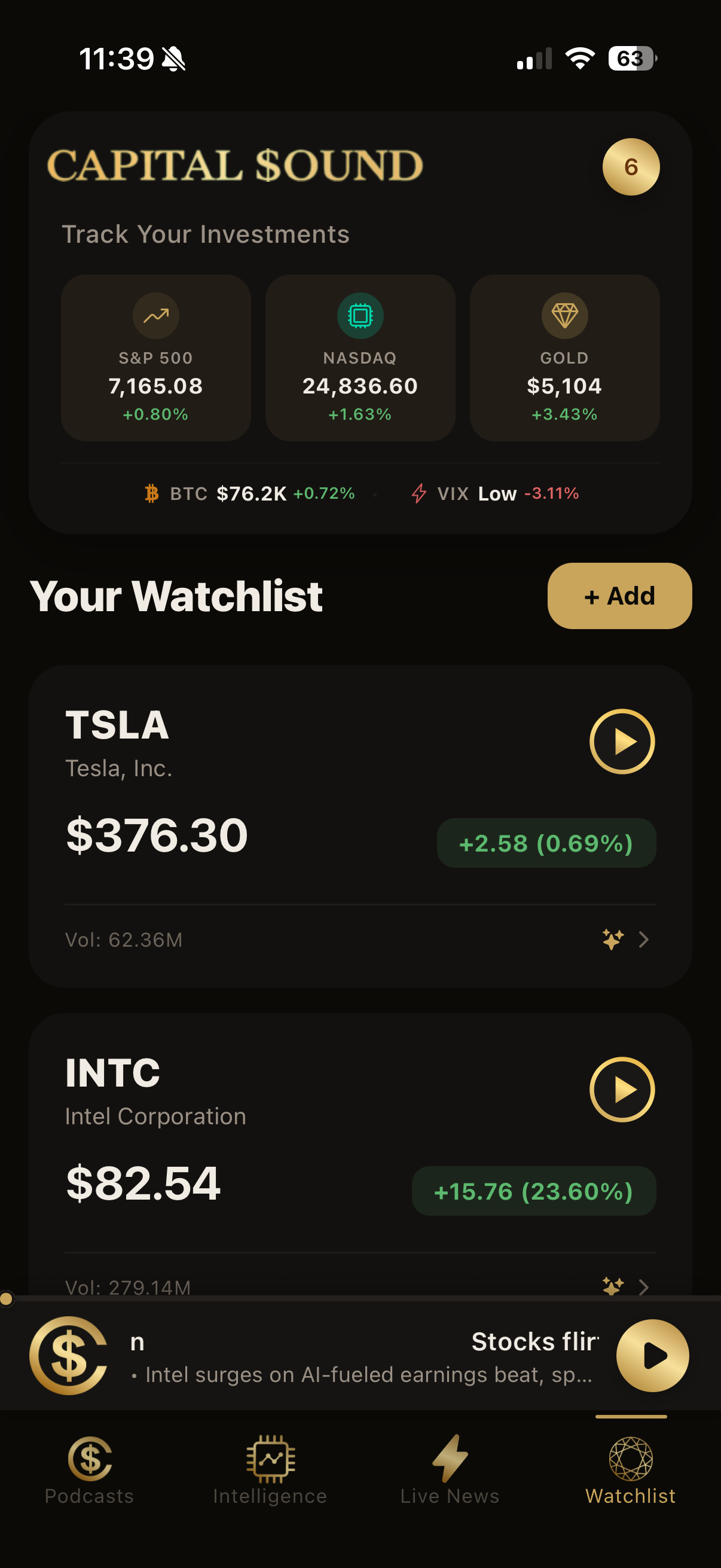The height and width of the screenshot is (1568, 721).
Task: Switch to the Live News tab
Action: [x=450, y=1469]
